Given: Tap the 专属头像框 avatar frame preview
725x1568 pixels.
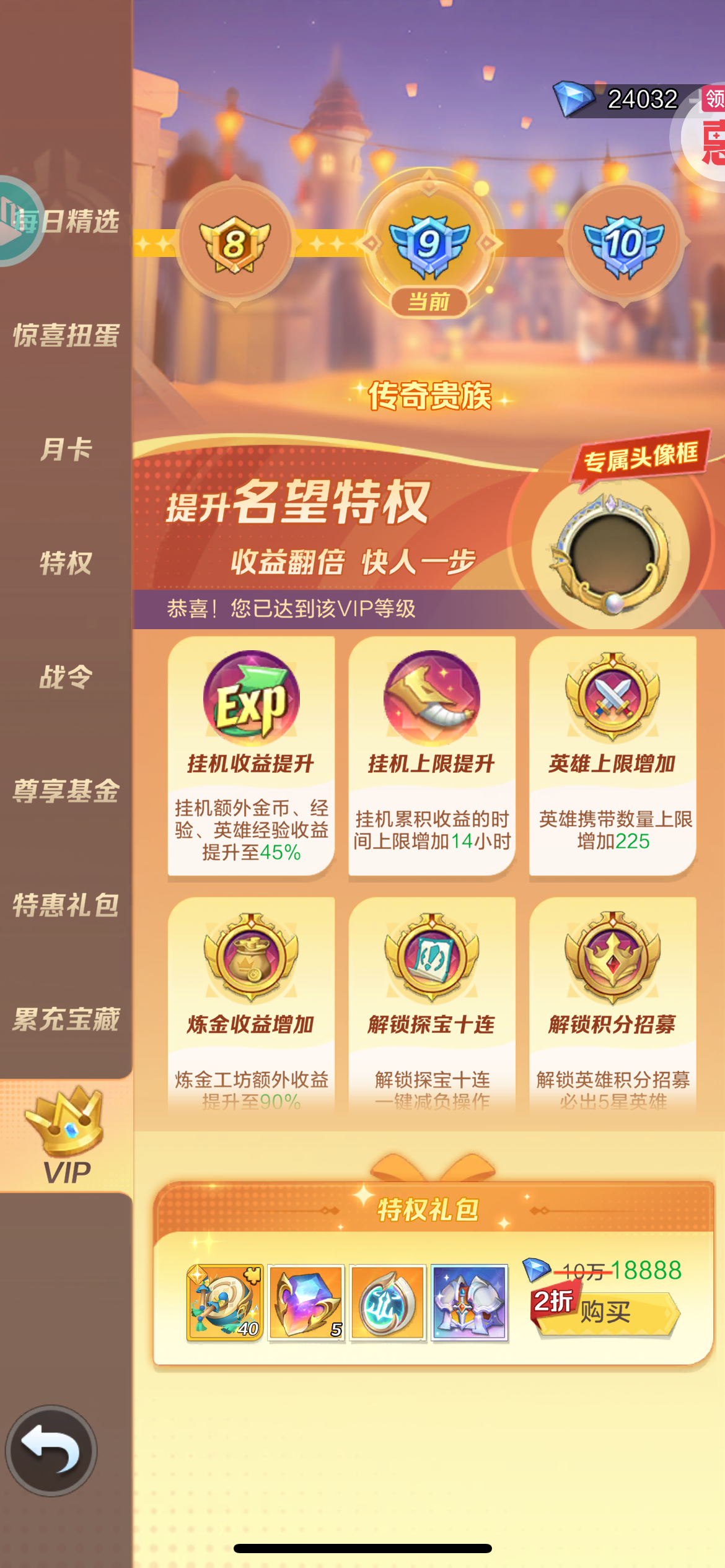Looking at the screenshot, I should (611, 553).
